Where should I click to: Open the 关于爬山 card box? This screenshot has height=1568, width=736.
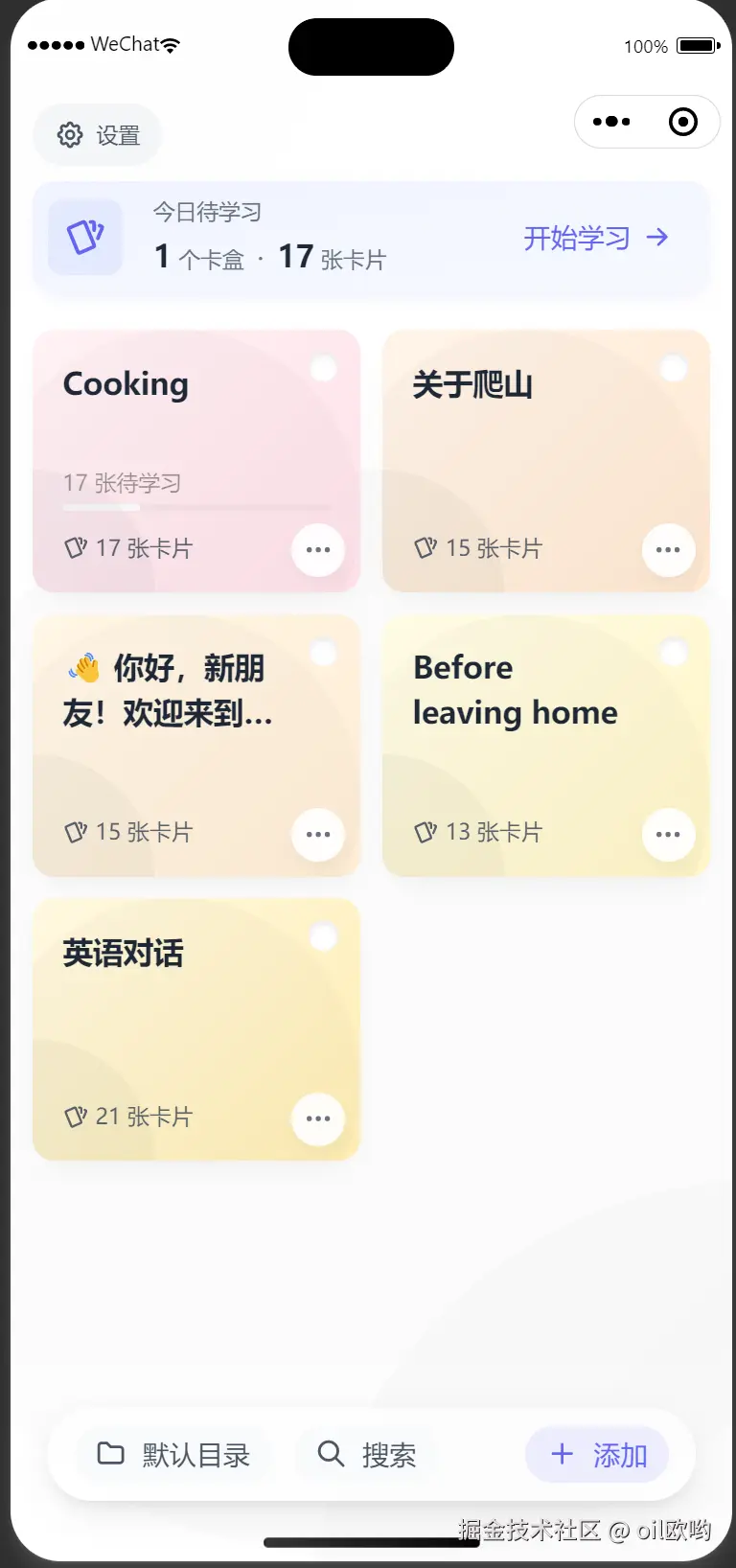click(522, 431)
